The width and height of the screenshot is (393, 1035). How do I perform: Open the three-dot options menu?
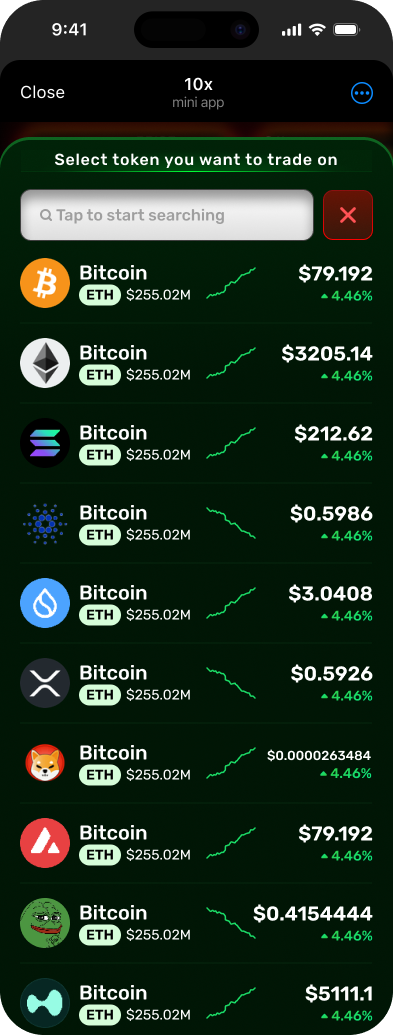tap(361, 93)
